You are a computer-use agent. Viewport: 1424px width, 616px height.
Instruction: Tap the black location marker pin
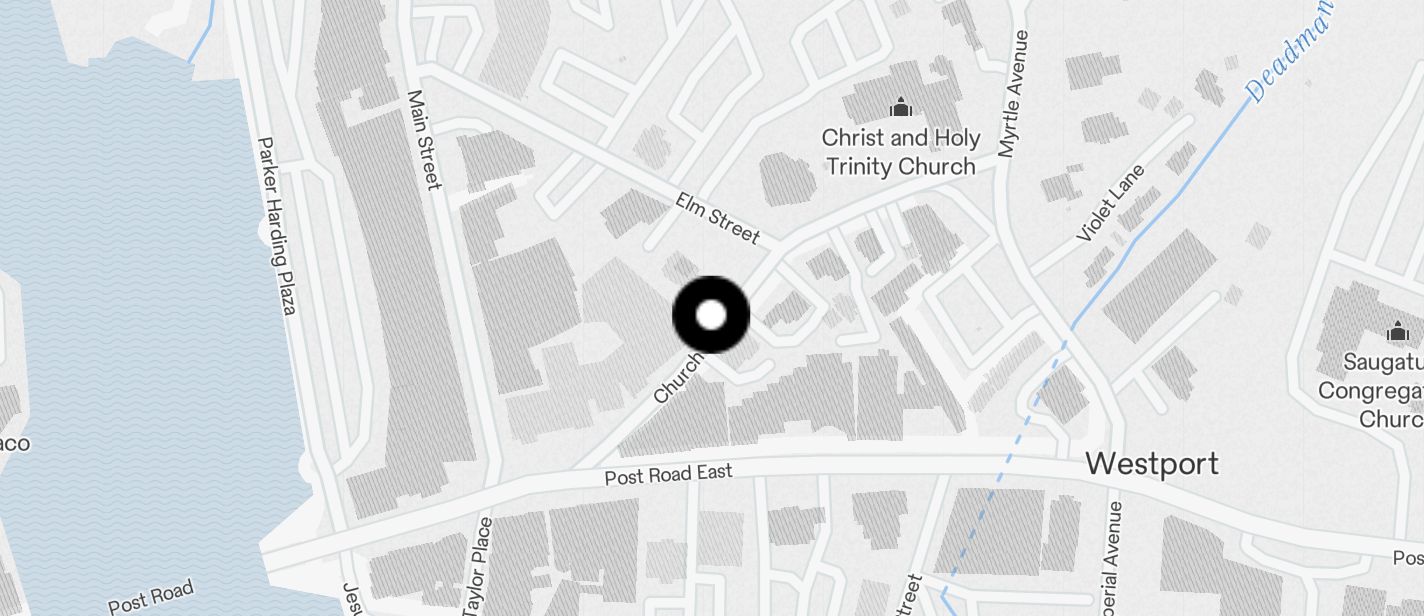[710, 315]
